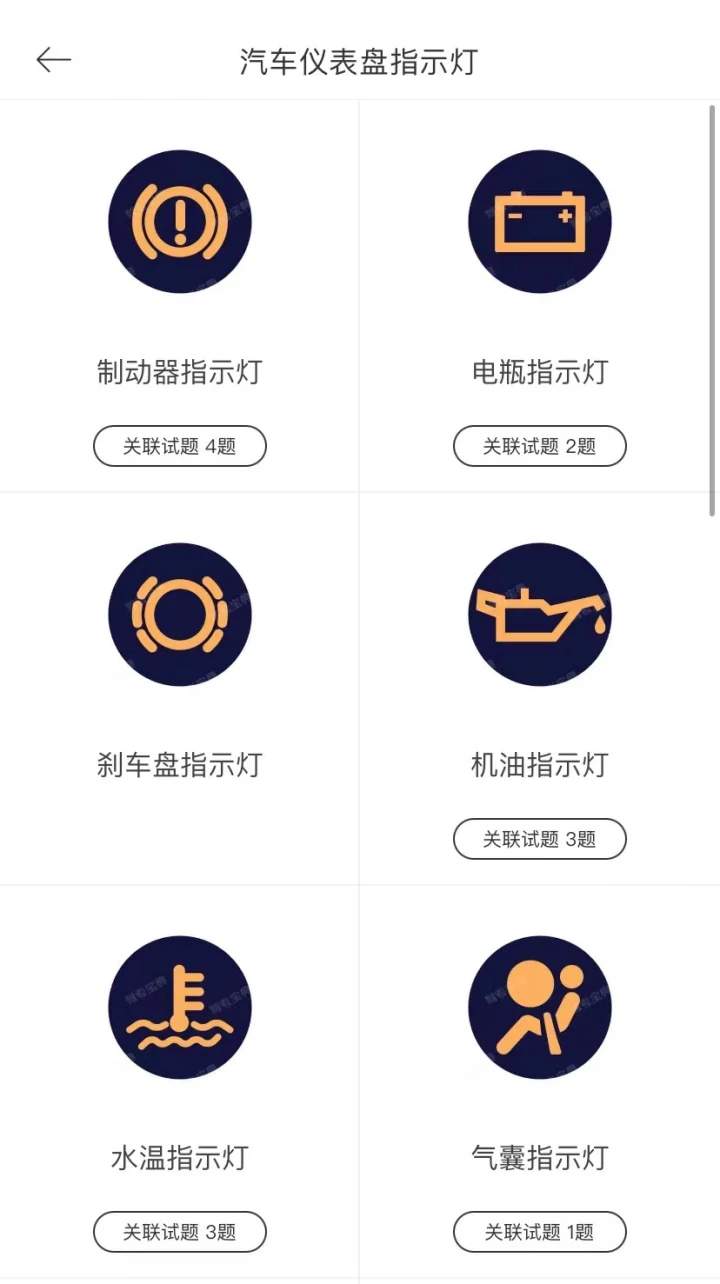The width and height of the screenshot is (720, 1284).
Task: View 关联试题 3题 for 水温指示灯
Action: click(x=180, y=1232)
